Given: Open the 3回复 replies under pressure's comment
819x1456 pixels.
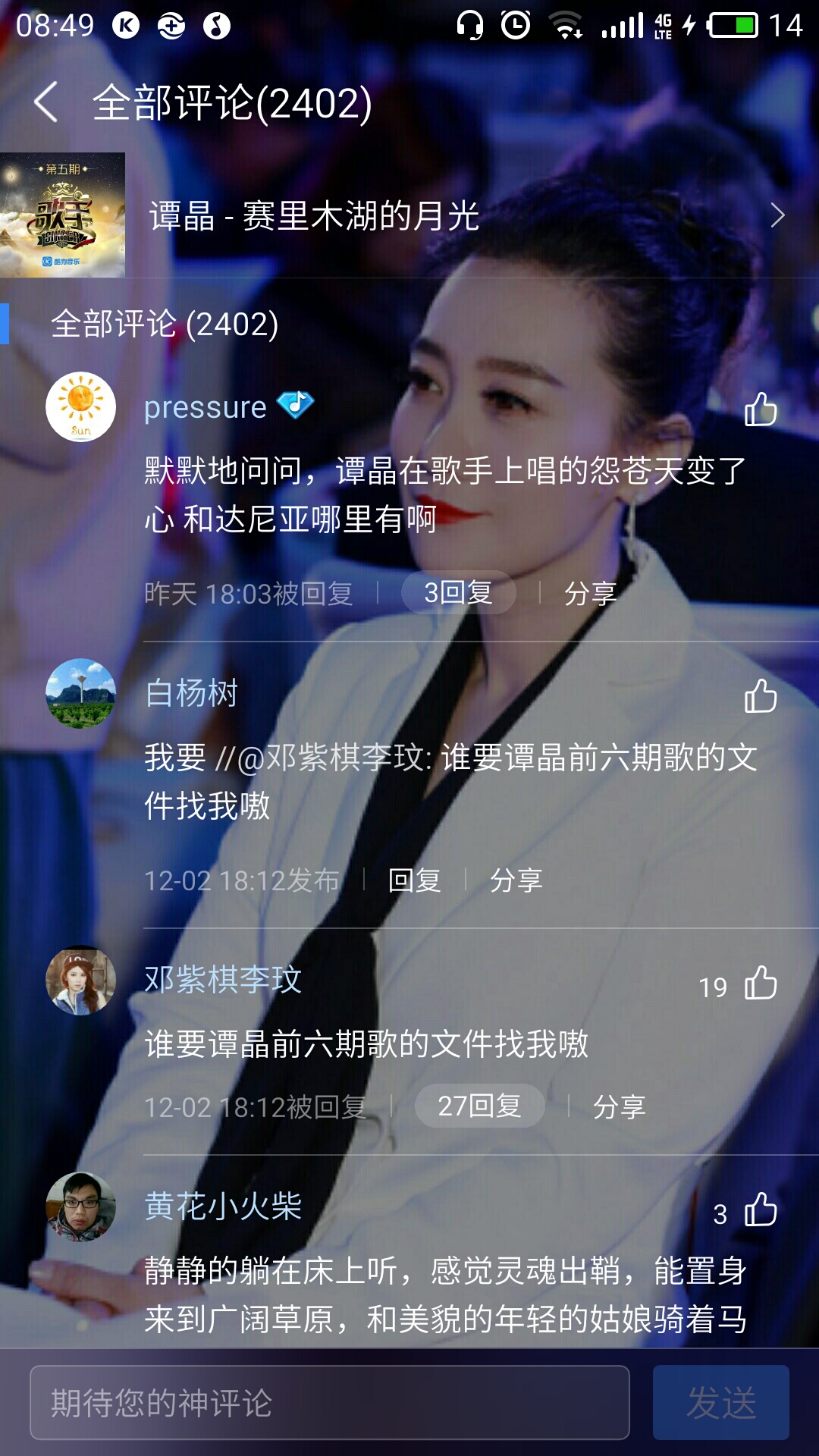Looking at the screenshot, I should click(458, 592).
